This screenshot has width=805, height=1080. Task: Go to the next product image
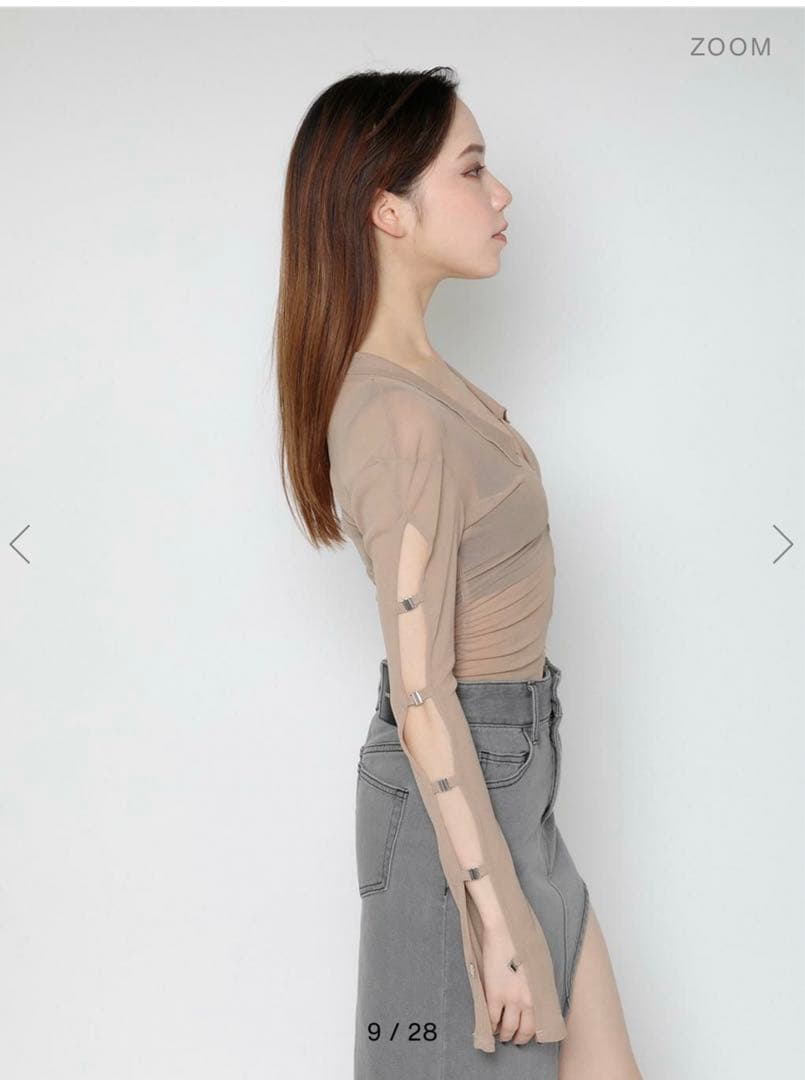[782, 544]
